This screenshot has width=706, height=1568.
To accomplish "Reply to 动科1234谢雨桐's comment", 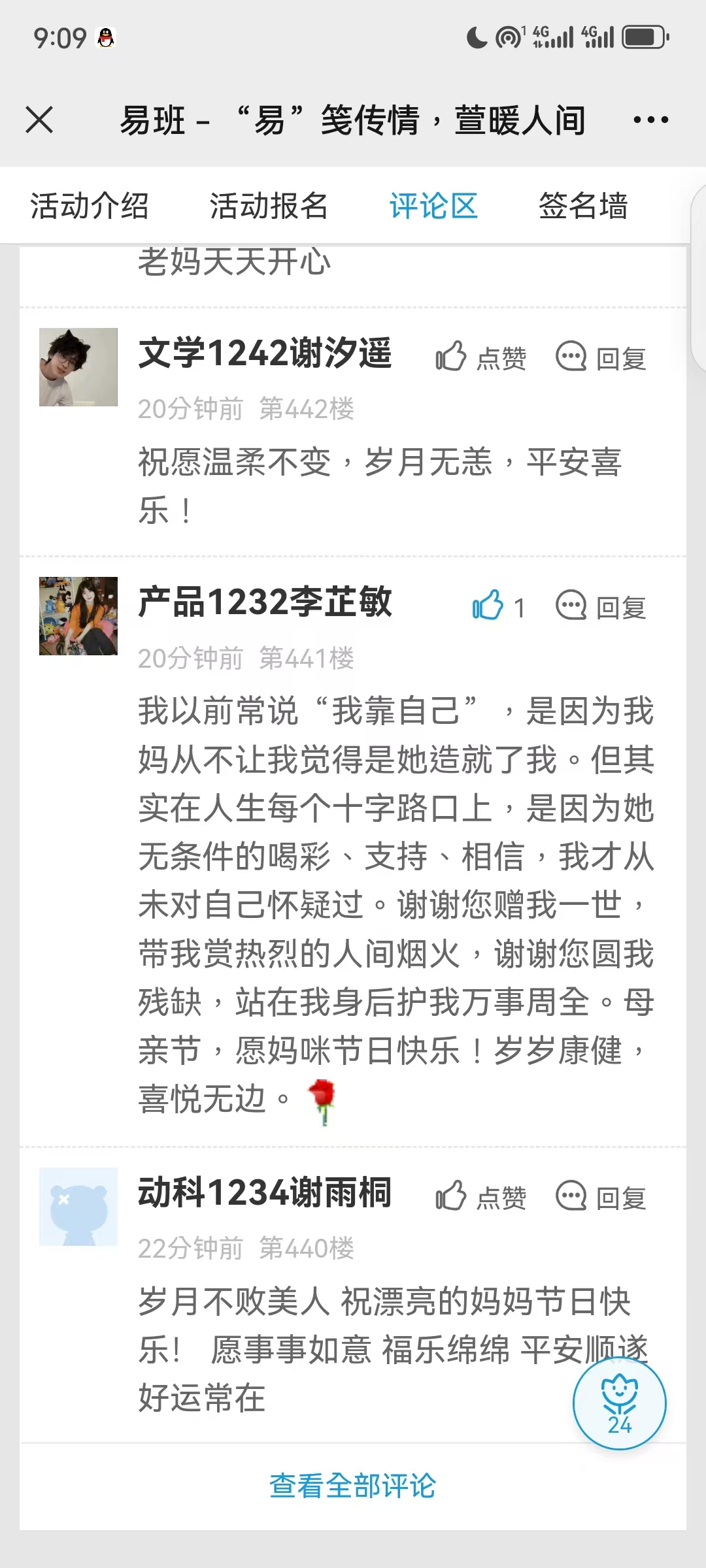I will coord(601,1198).
